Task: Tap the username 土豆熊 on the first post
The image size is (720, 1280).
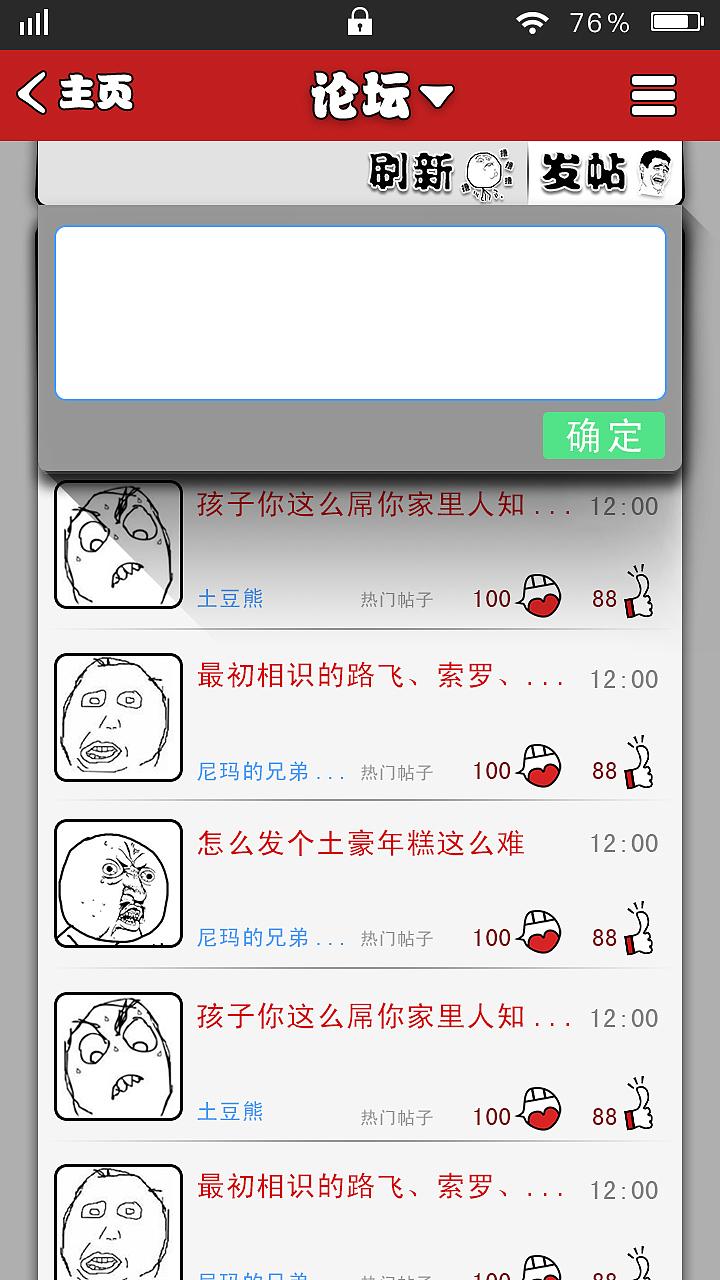Action: (x=229, y=600)
